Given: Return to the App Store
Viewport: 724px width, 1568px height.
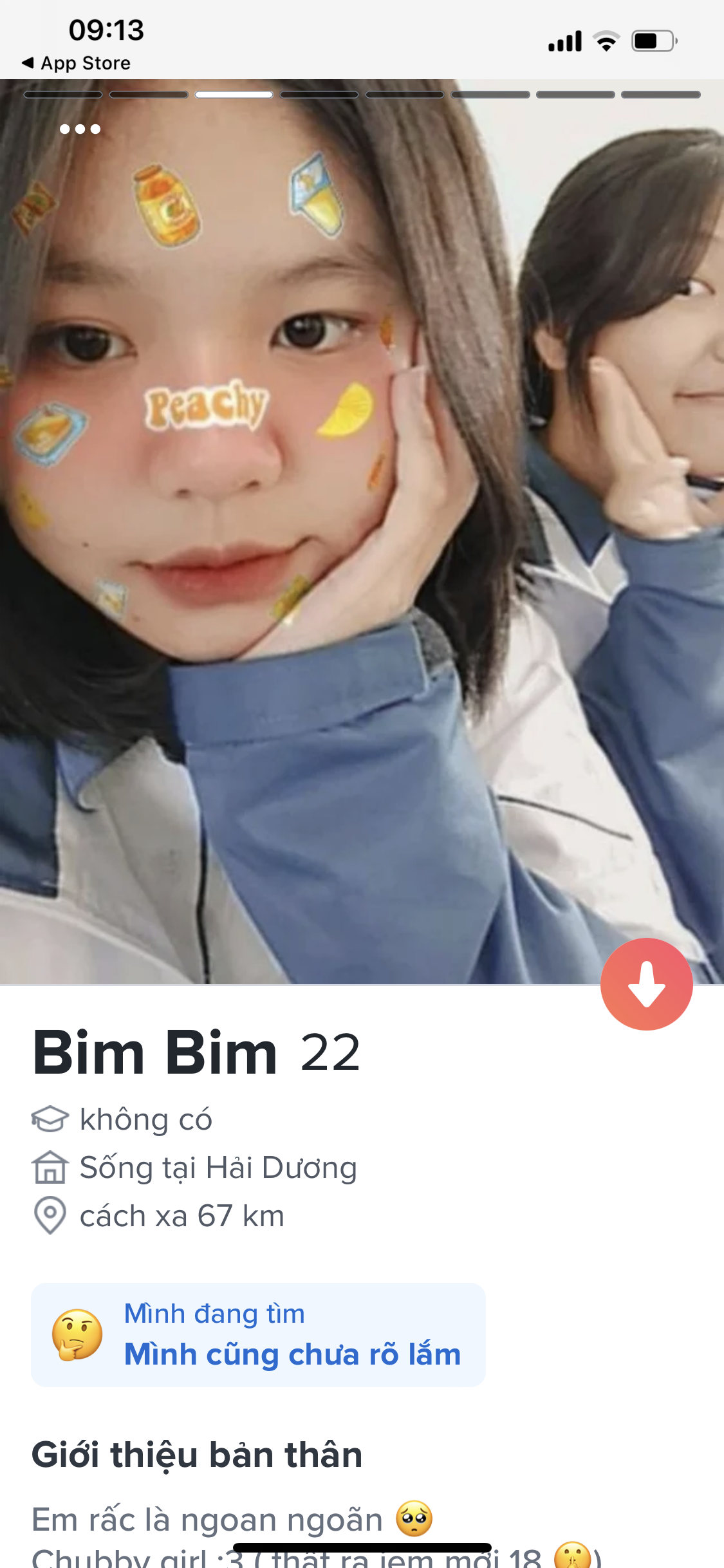Looking at the screenshot, I should (76, 63).
